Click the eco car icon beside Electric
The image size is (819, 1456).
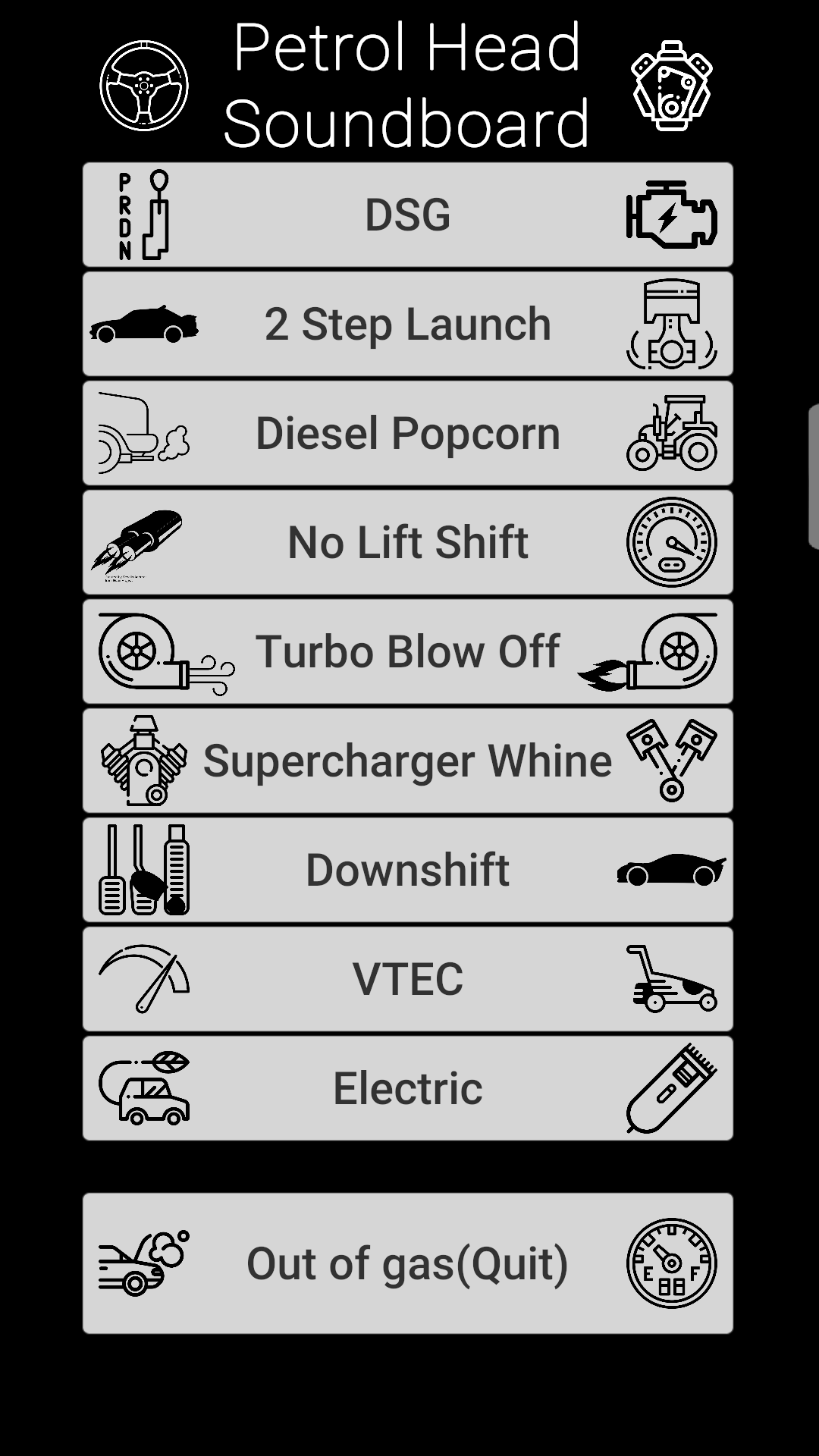point(143,1087)
